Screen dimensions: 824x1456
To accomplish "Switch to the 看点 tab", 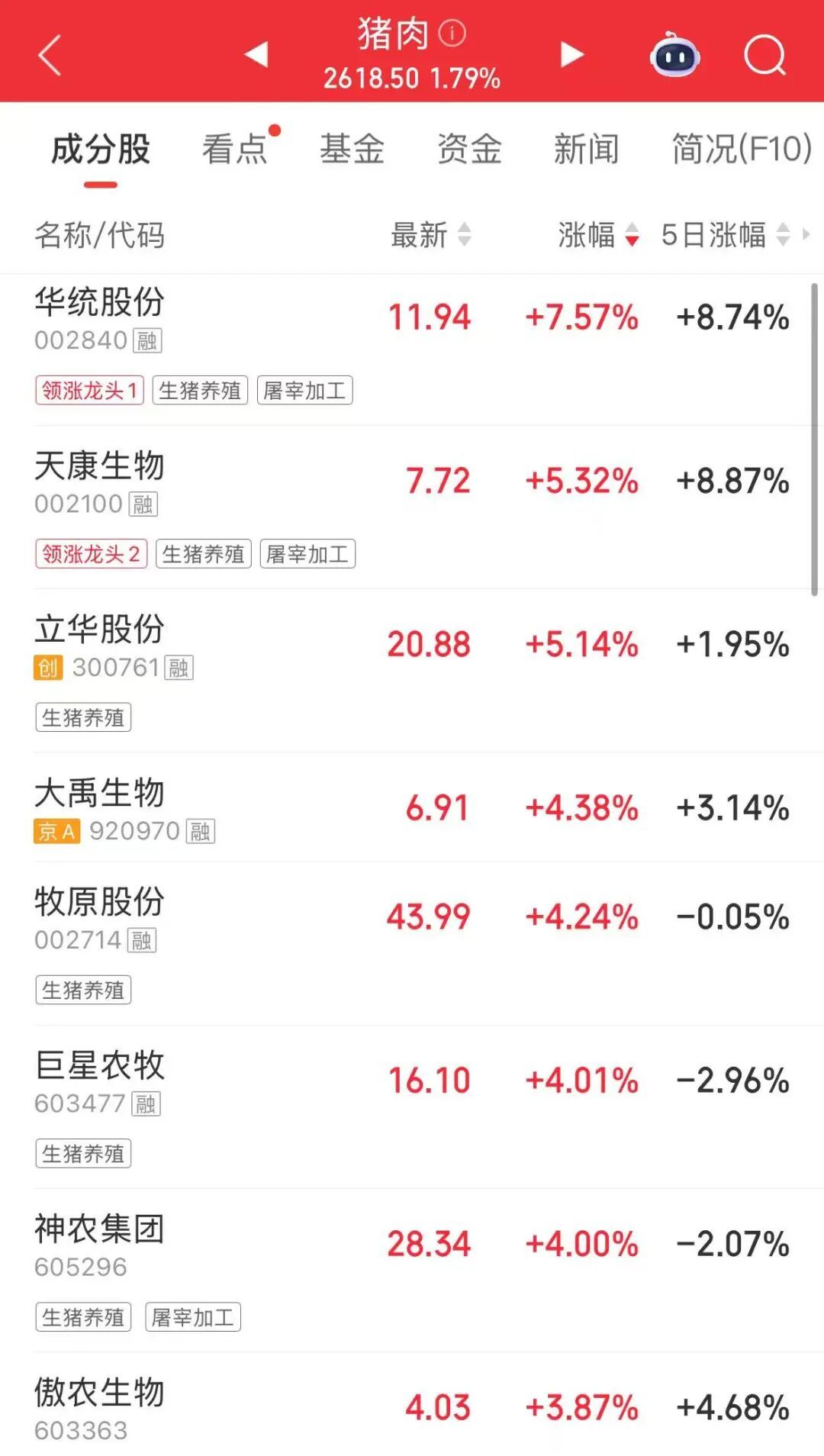I will click(x=235, y=149).
